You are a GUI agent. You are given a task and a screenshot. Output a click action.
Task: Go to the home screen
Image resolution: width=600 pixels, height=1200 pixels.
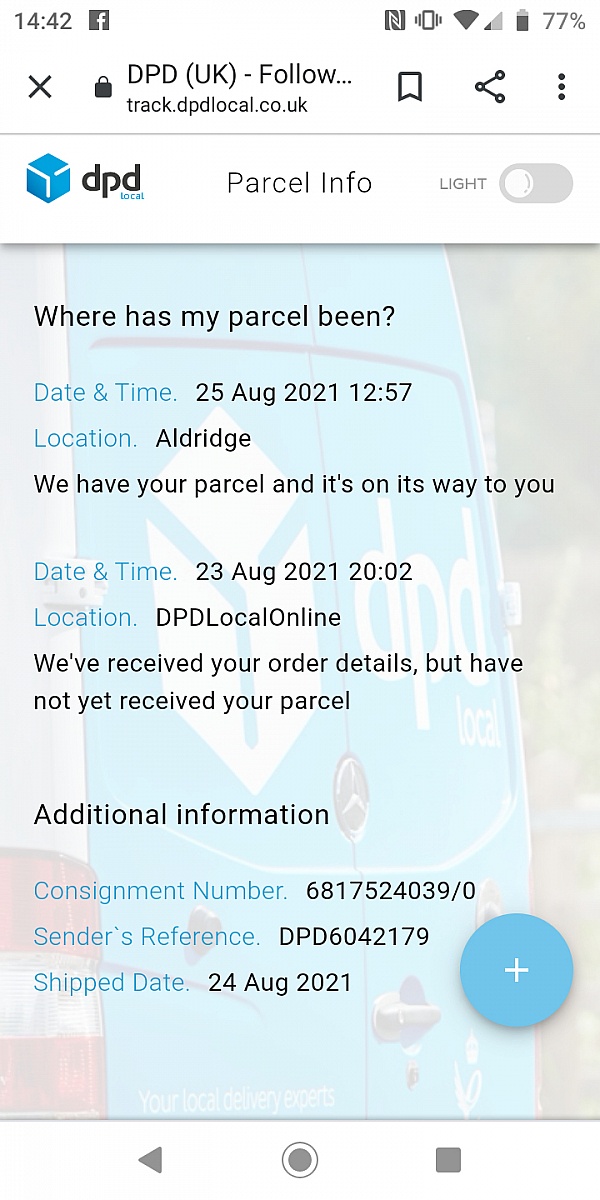[x=299, y=1160]
